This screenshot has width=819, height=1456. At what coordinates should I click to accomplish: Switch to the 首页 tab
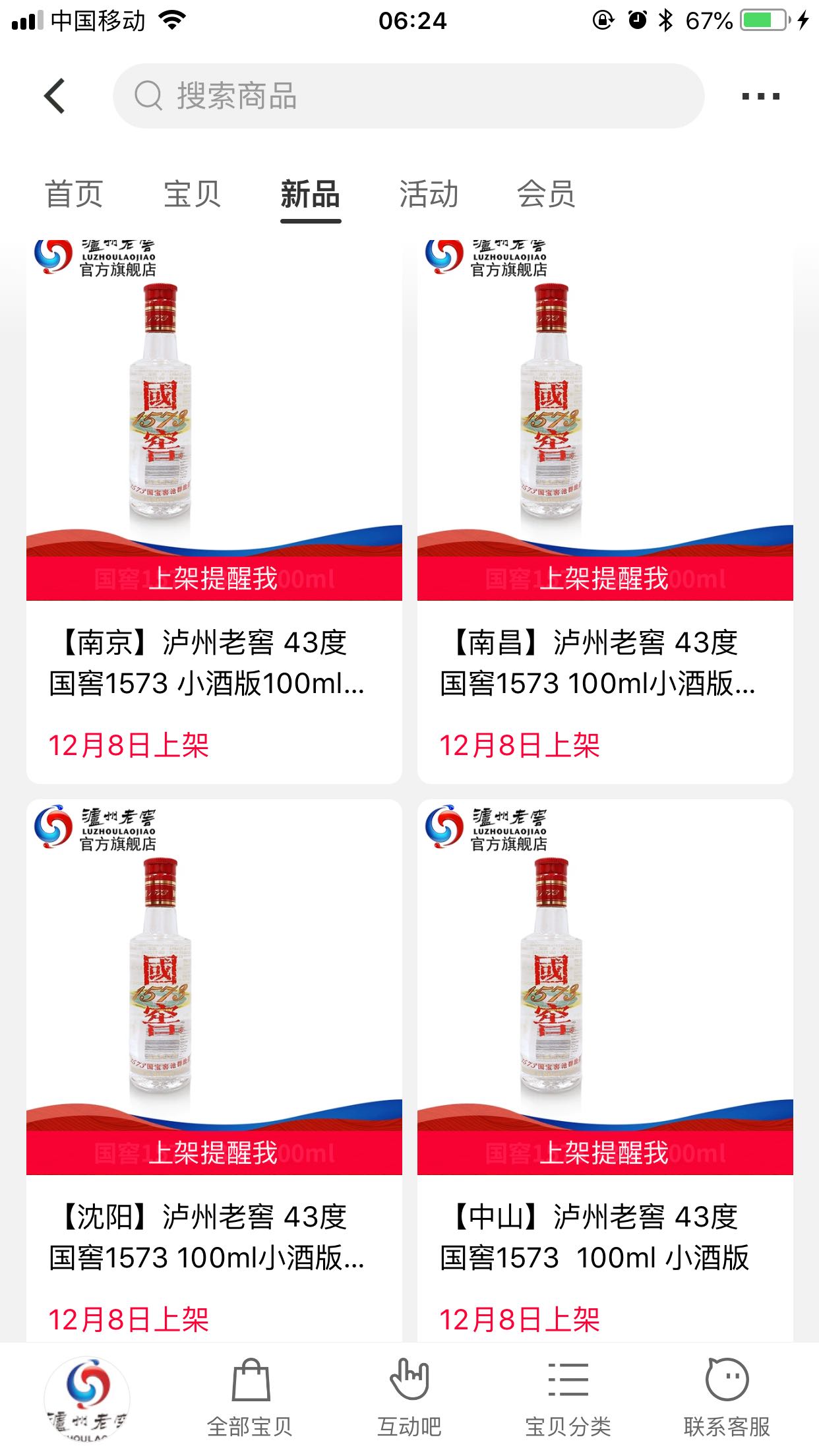(x=74, y=195)
